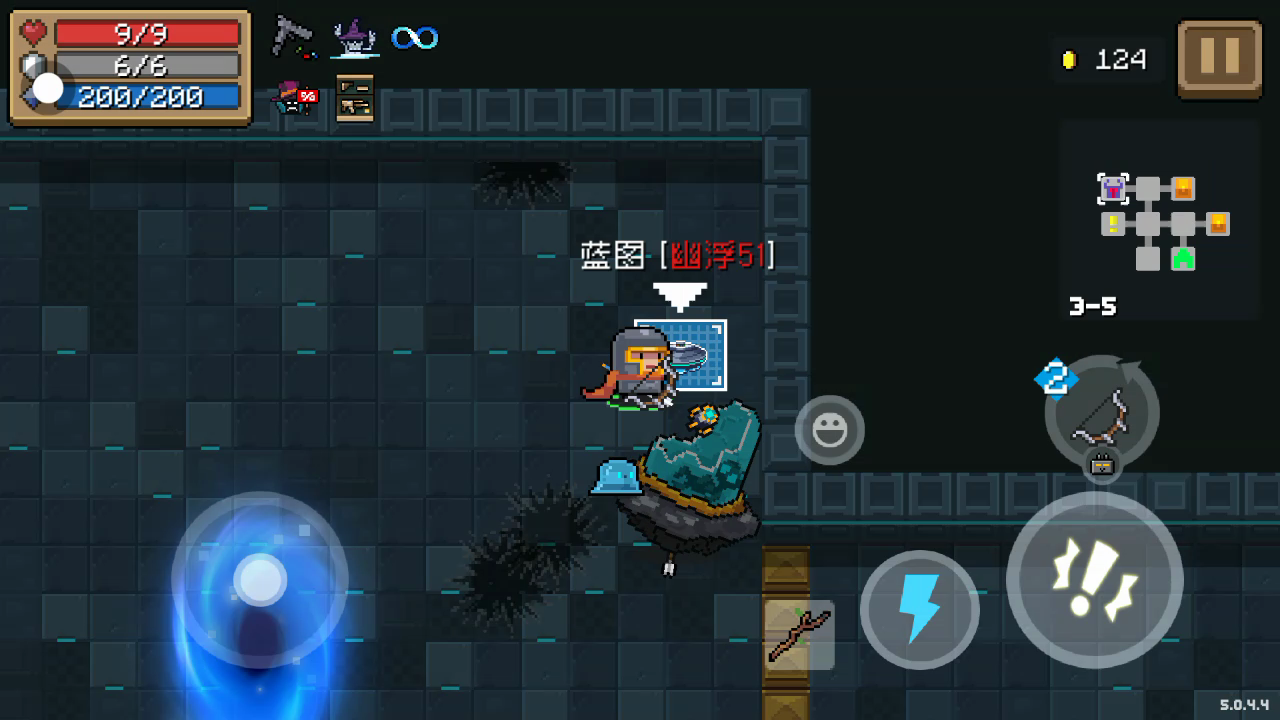Screen dimensions: 1280x720
Task: Touch the virtual movement joystick
Action: pyautogui.click(x=260, y=579)
